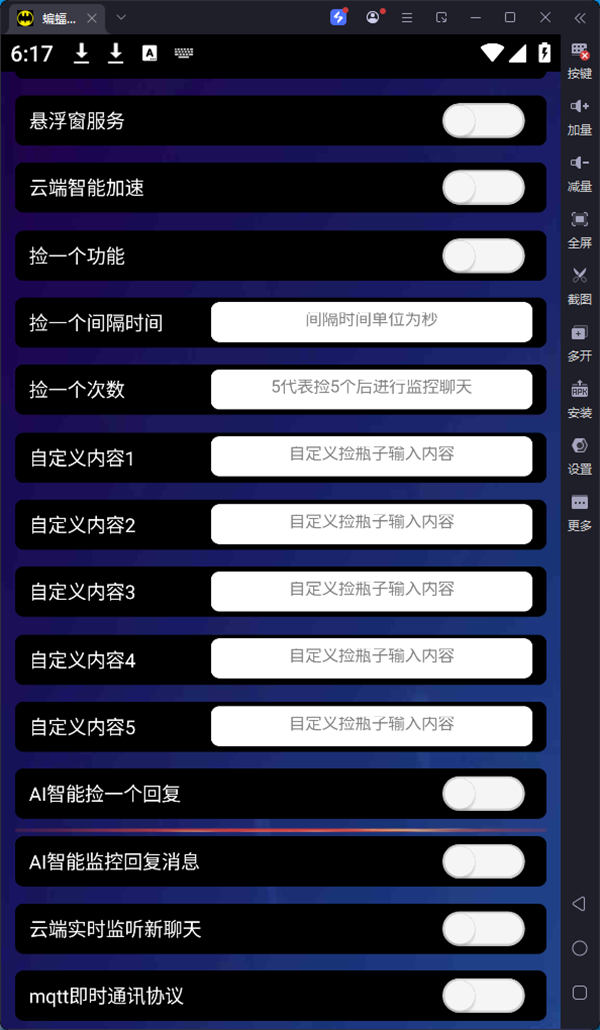The width and height of the screenshot is (600, 1030).
Task: Turn on AI智能监控回复消息
Action: (483, 861)
